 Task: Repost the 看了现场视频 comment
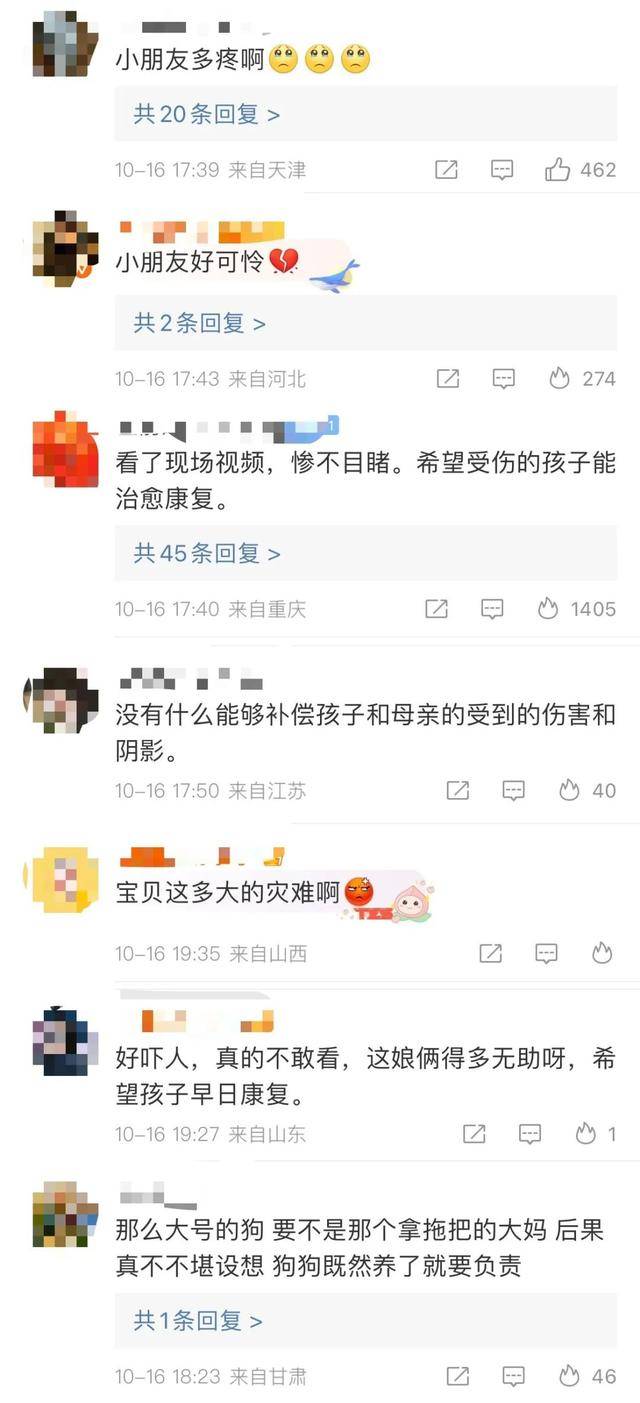(436, 608)
